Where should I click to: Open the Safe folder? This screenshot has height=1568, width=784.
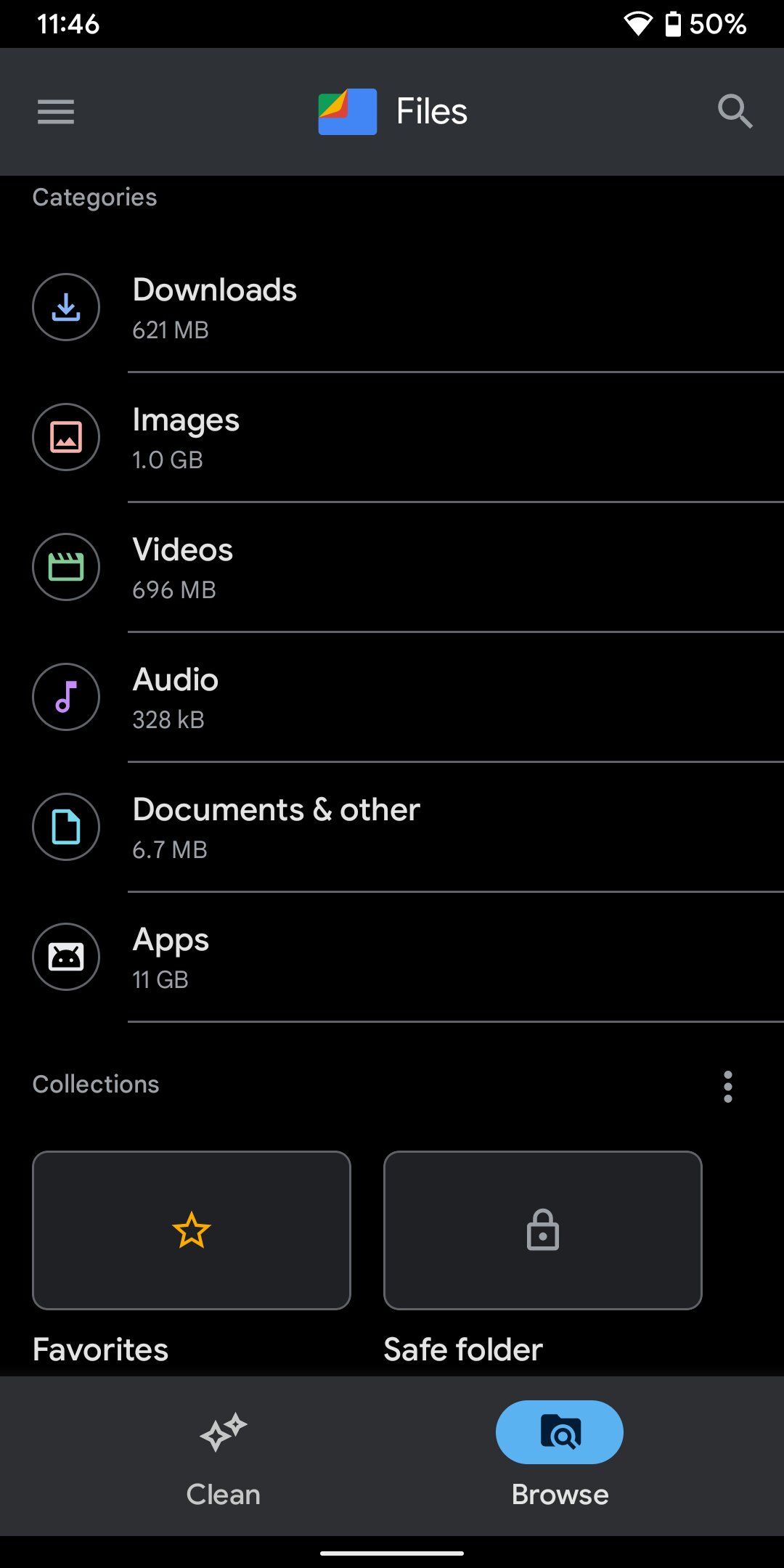pyautogui.click(x=543, y=1230)
